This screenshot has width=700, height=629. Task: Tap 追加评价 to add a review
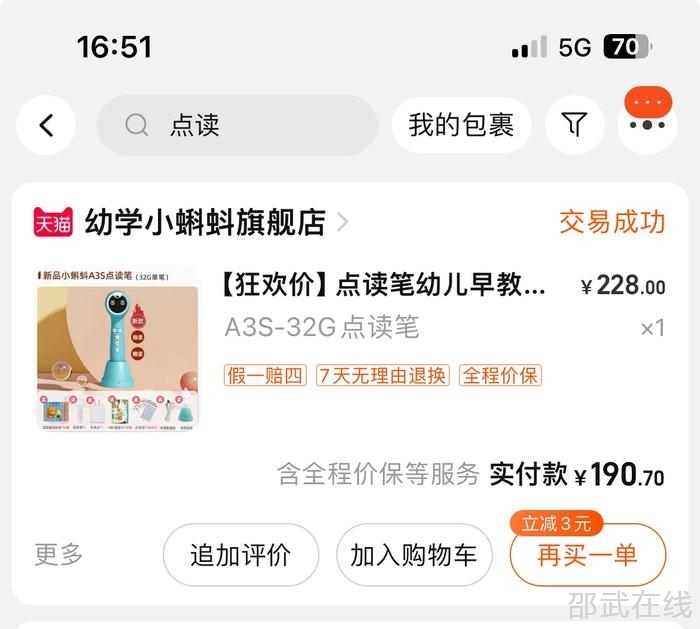[241, 555]
